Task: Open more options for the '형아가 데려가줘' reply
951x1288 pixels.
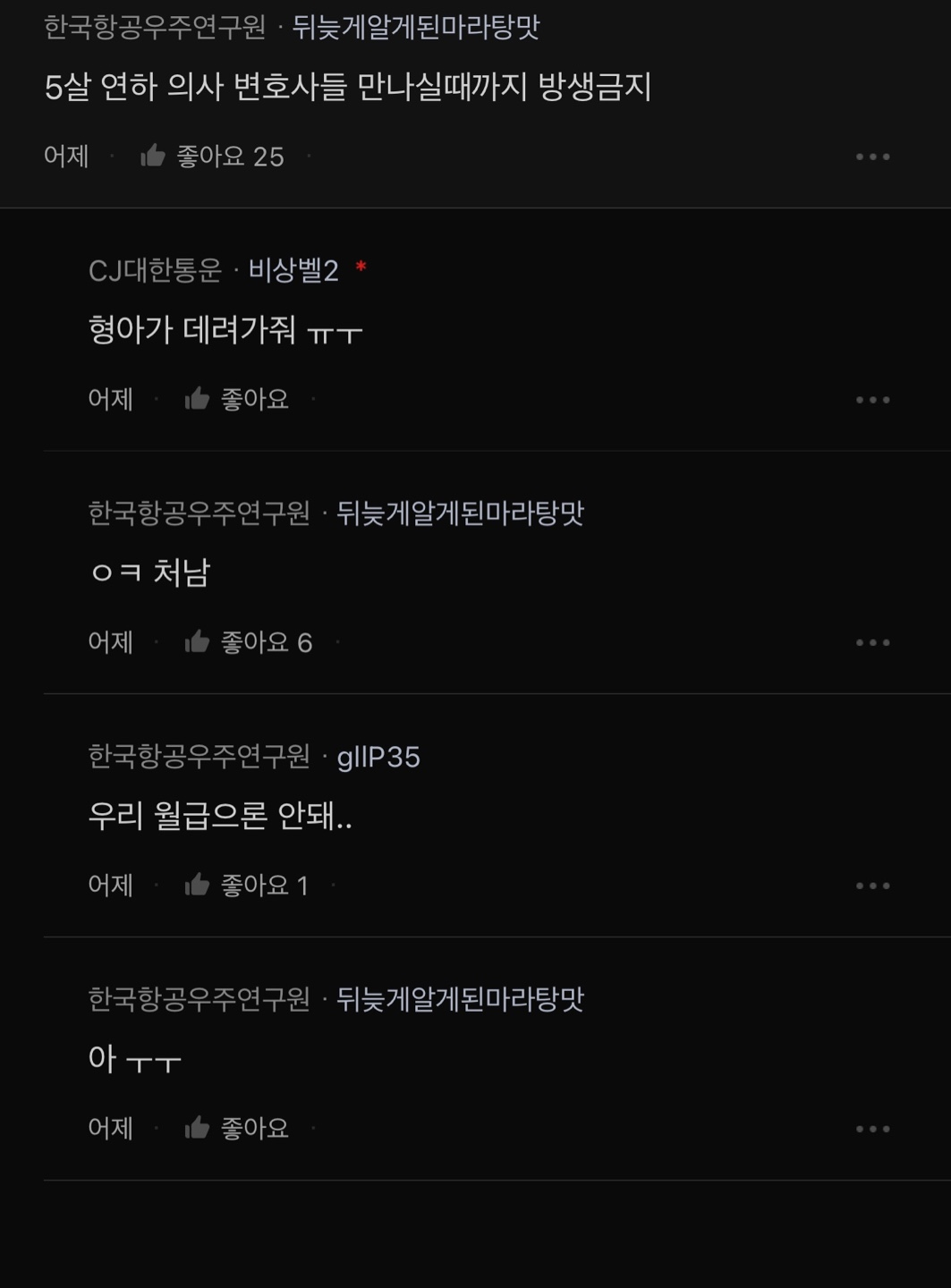Action: pyautogui.click(x=872, y=400)
